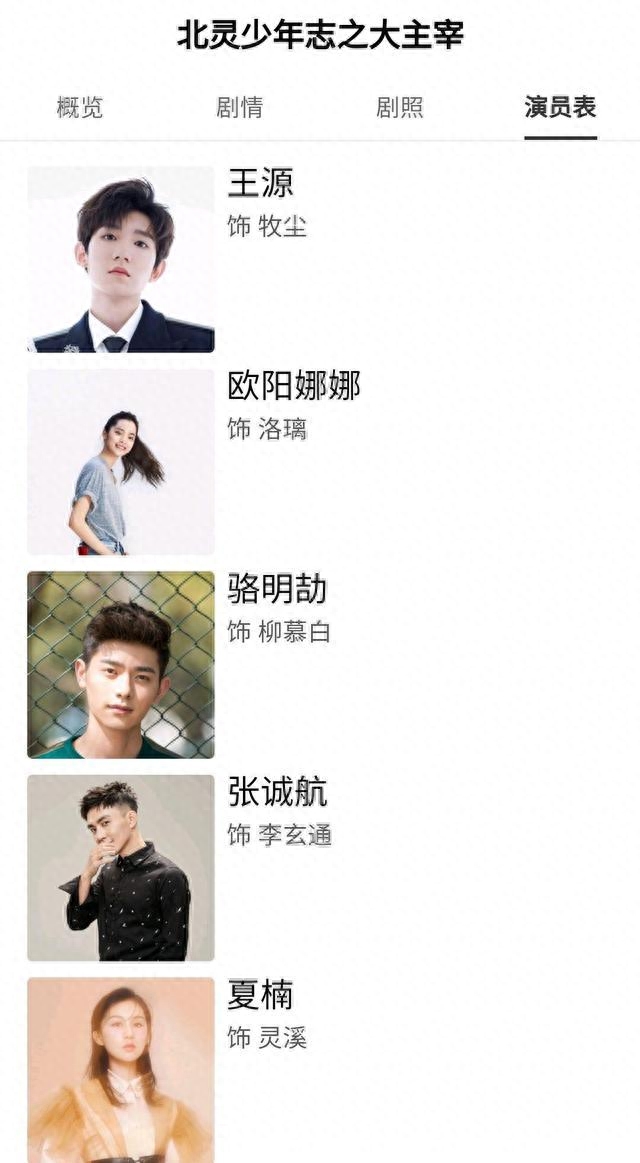Open actor 王源's cast entry
Screen dimensions: 640x1163
[x=260, y=184]
